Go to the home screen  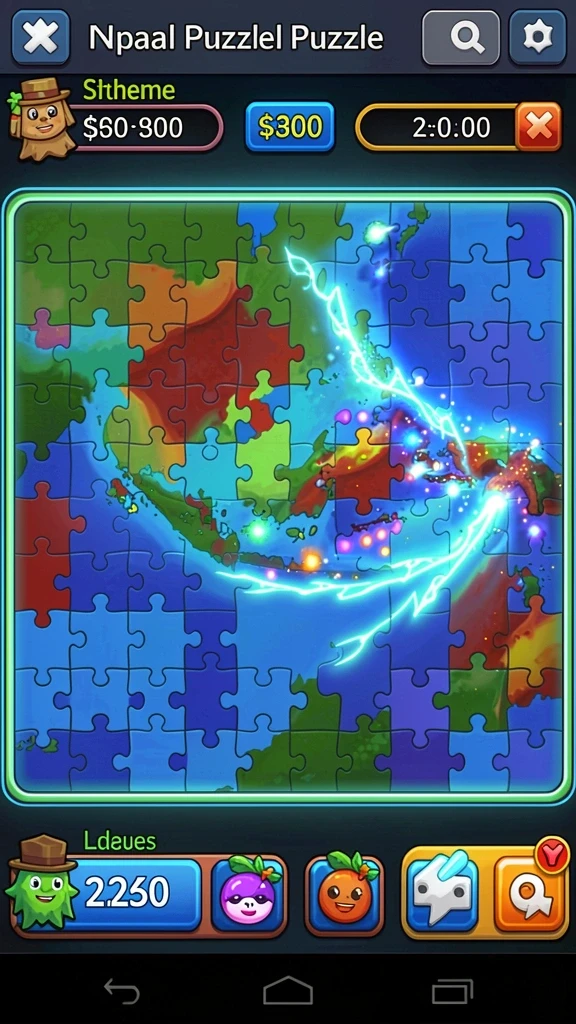click(x=288, y=991)
